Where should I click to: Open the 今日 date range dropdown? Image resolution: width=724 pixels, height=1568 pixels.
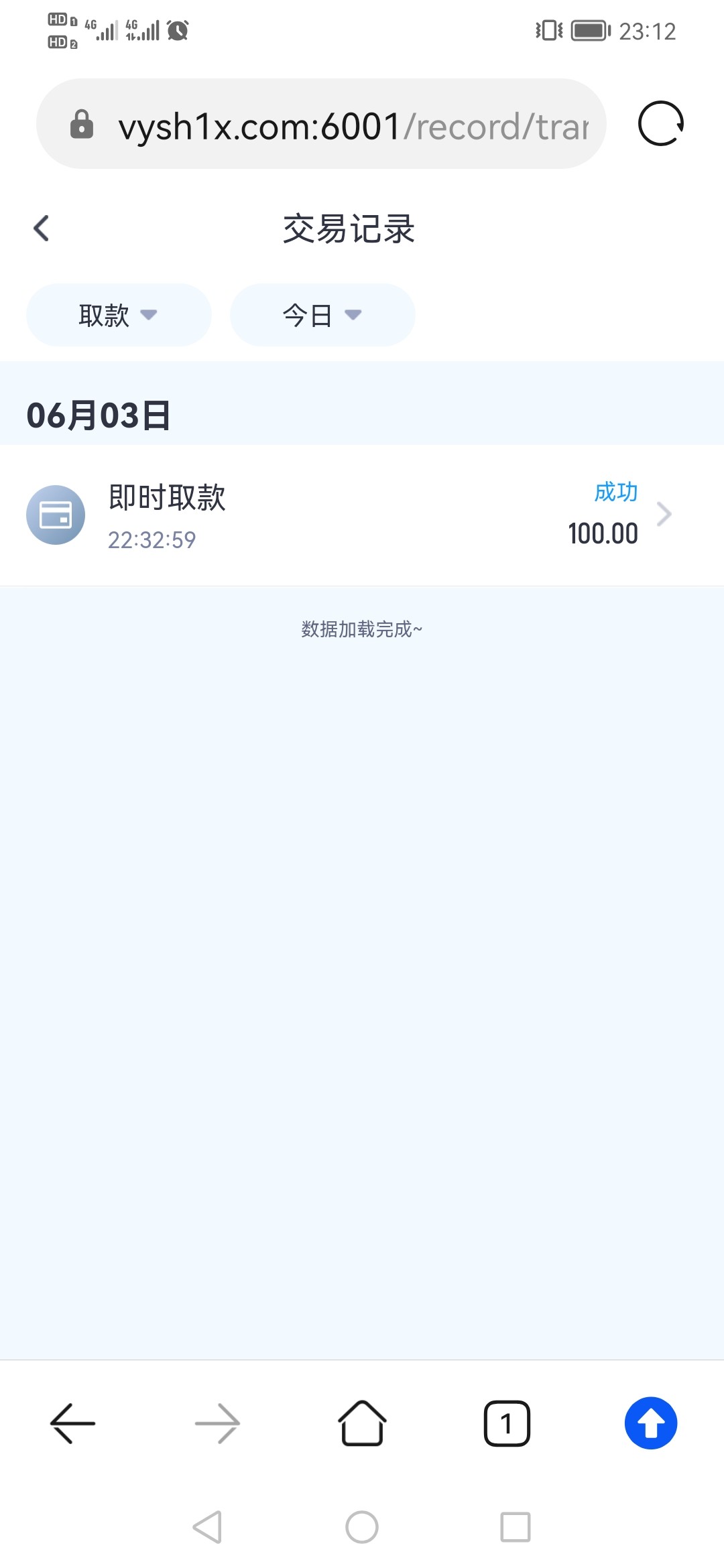pos(322,315)
